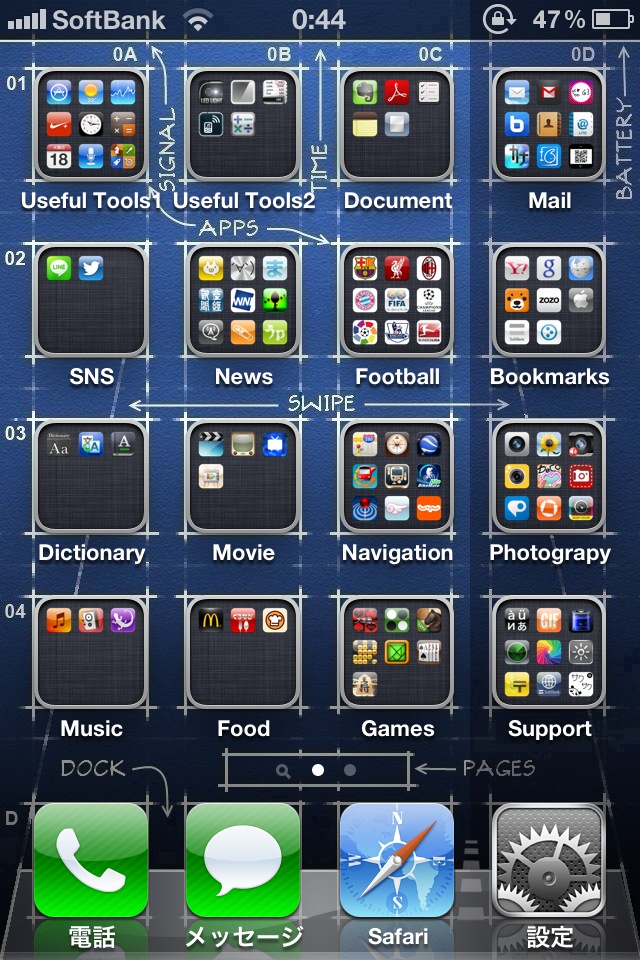Open the Dictionary folder

click(91, 476)
